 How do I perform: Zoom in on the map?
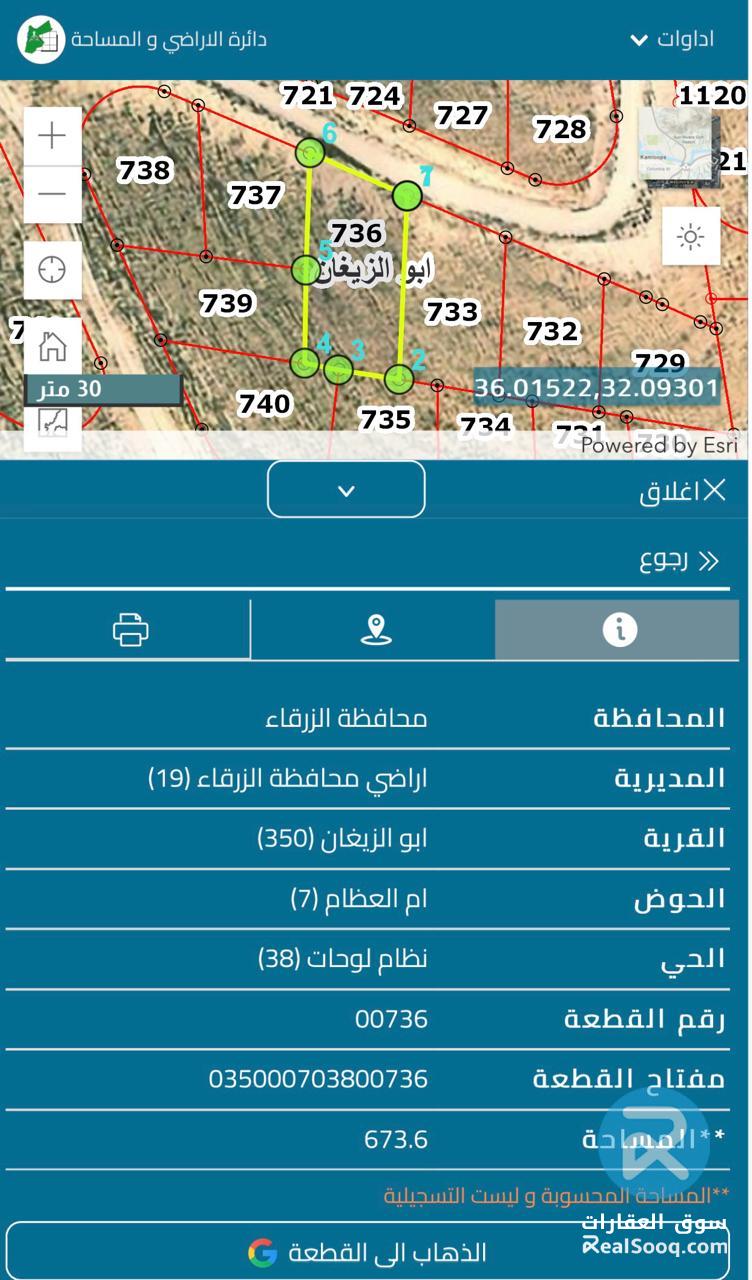(x=52, y=136)
